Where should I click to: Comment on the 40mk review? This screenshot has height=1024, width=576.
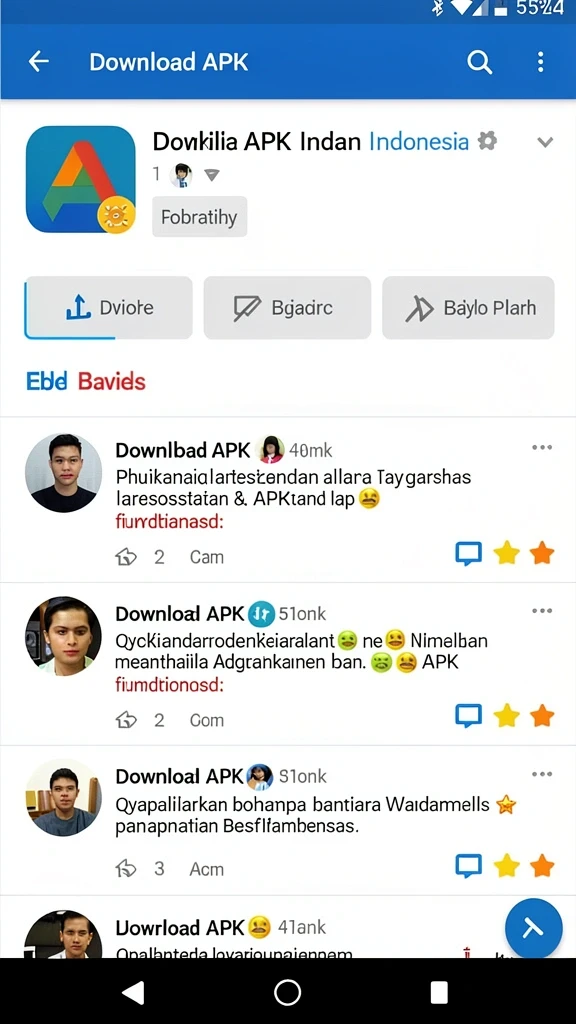point(468,554)
